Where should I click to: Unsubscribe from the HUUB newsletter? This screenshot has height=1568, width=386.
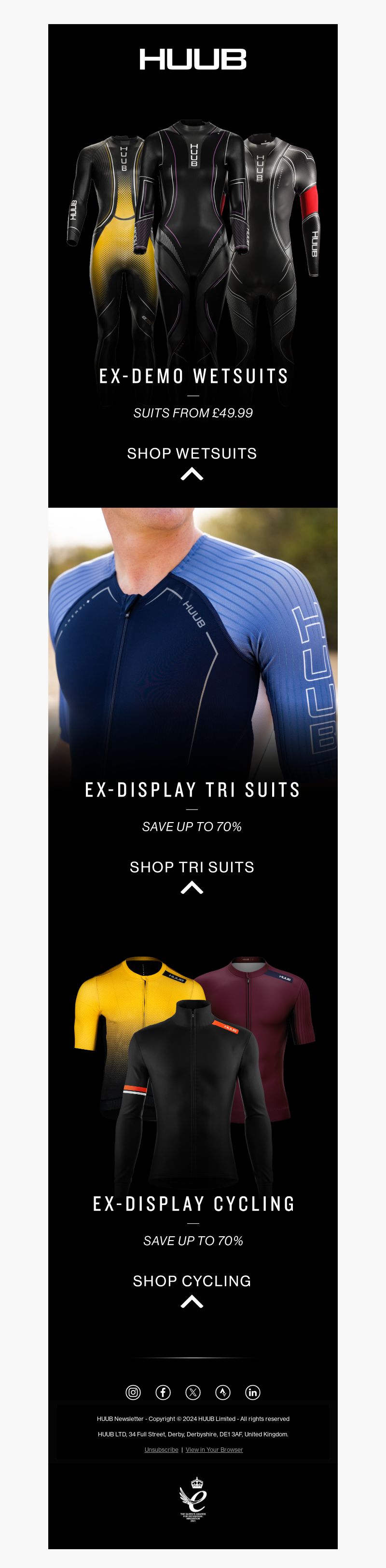pos(161,1450)
